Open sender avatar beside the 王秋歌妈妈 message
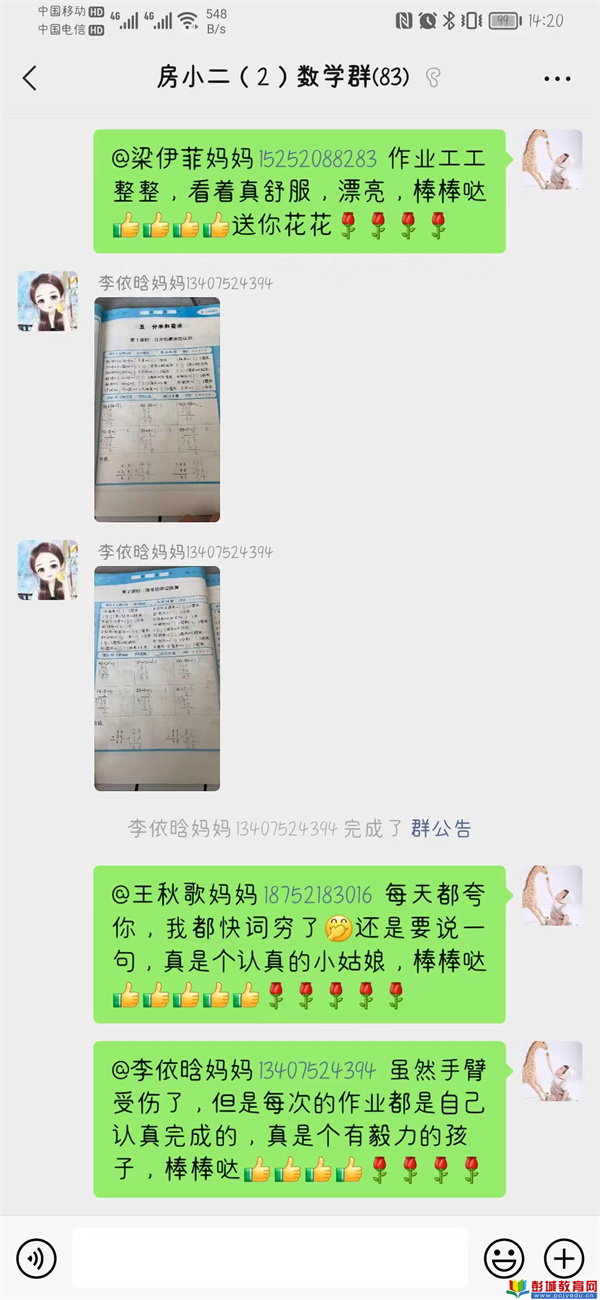Screen dimensions: 600x1300 click(x=552, y=895)
